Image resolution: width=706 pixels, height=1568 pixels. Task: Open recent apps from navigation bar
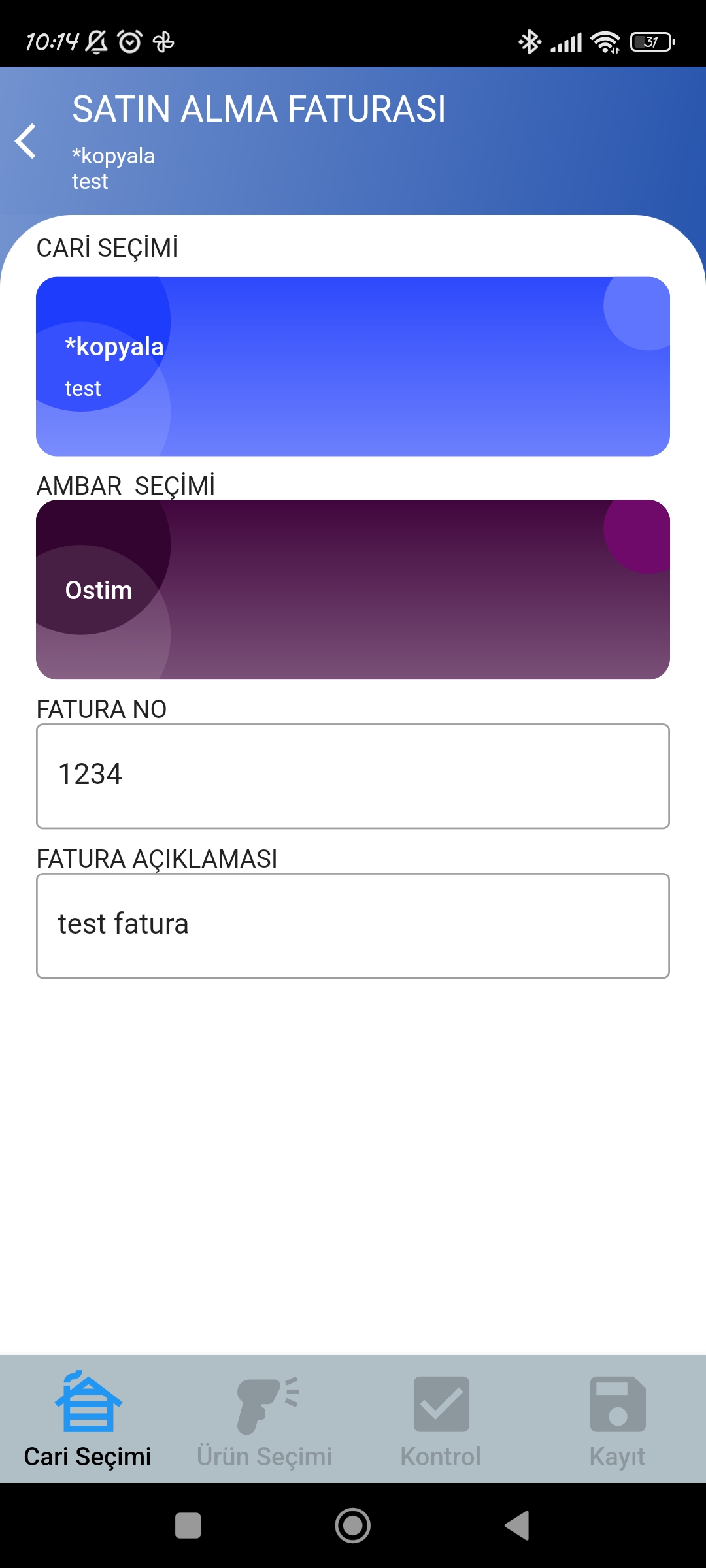point(188,1526)
